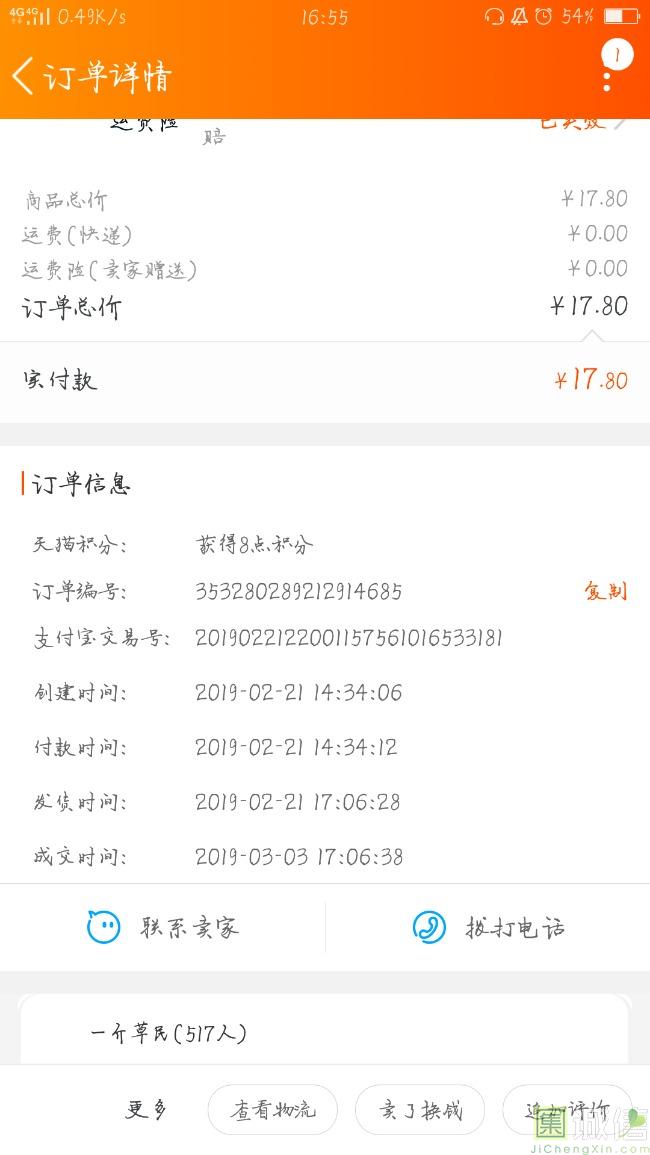The height and width of the screenshot is (1155, 650).
Task: Go back from the 订单详情 page
Action: pyautogui.click(x=23, y=76)
